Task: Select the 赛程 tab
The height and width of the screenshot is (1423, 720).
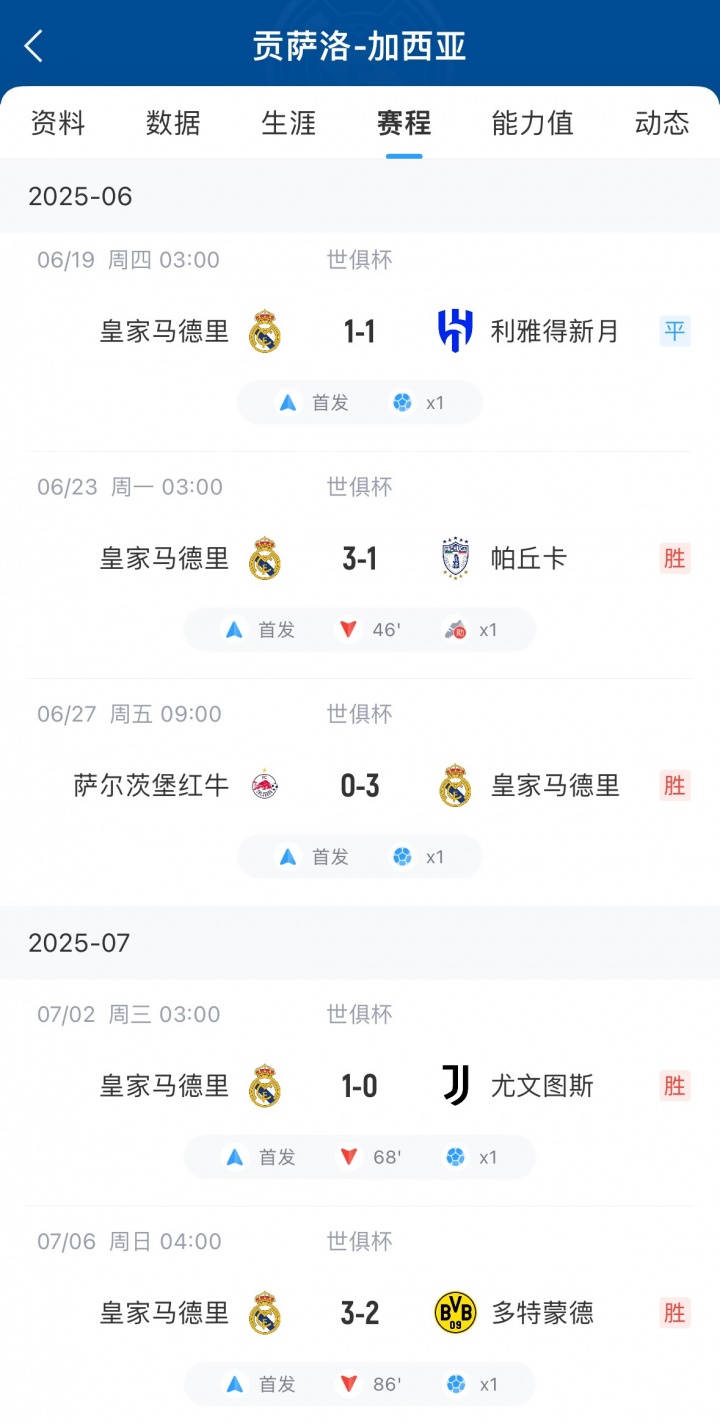Action: point(404,123)
